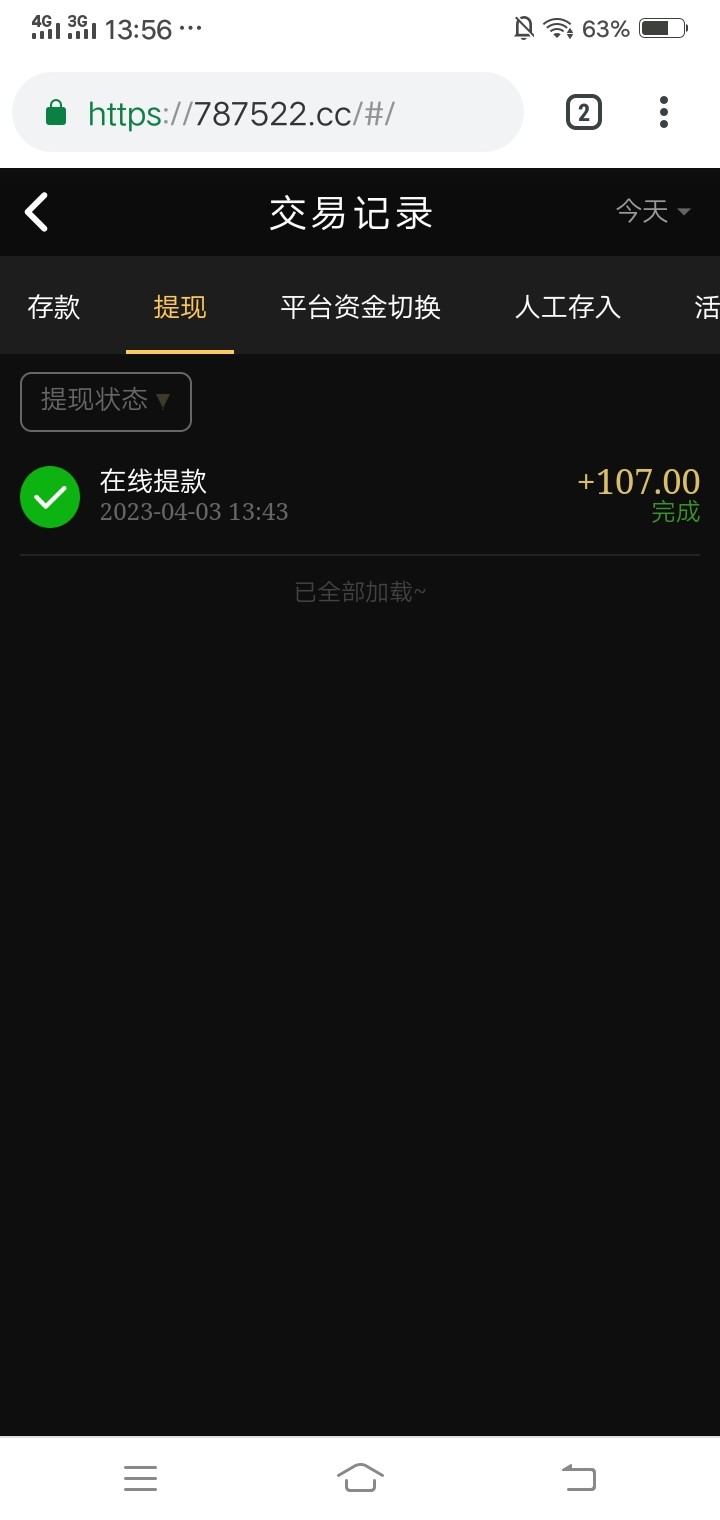Switch to the 存款 tab

point(54,307)
